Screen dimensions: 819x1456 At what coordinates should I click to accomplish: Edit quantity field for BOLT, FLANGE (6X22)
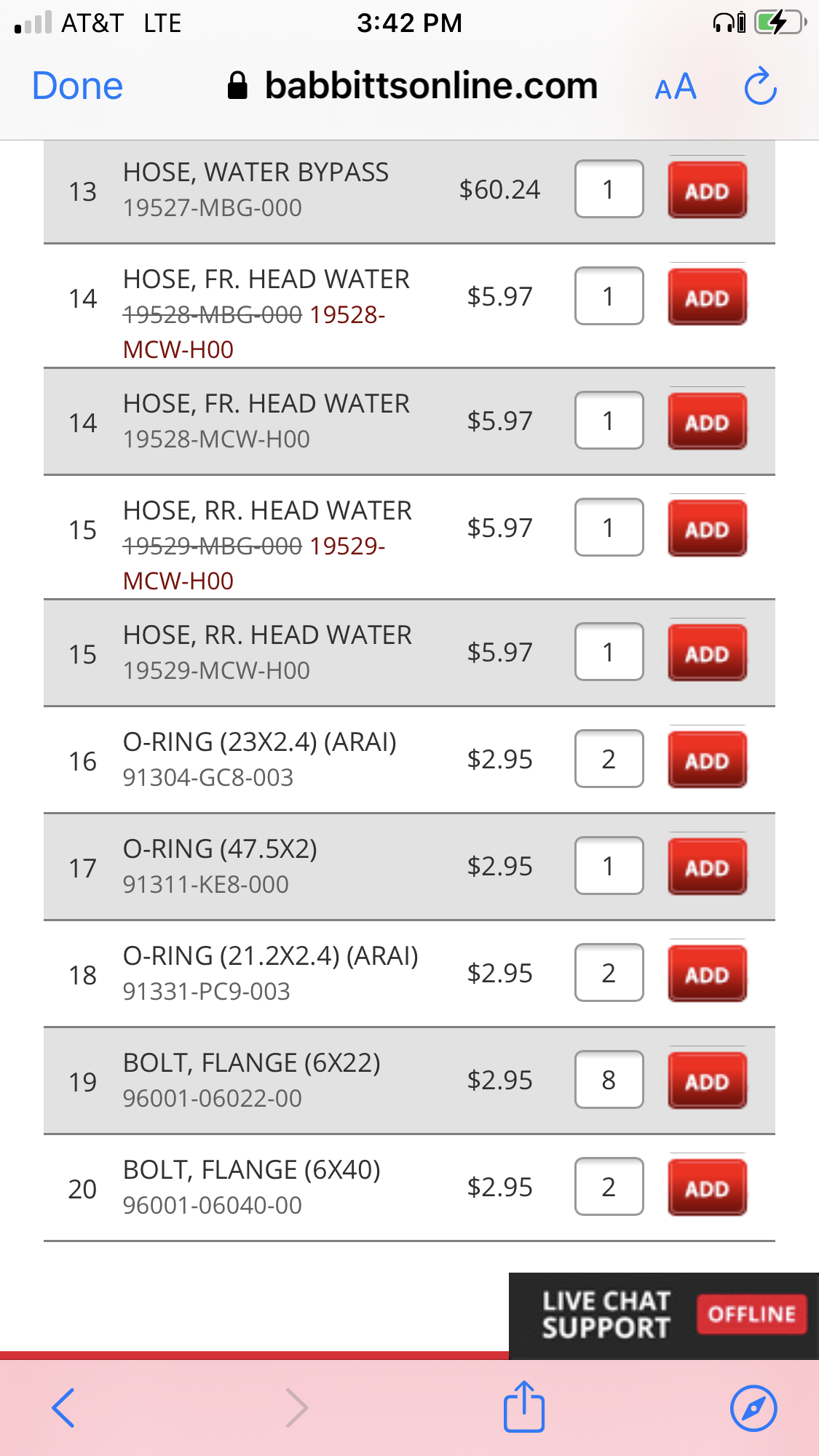coord(609,1080)
